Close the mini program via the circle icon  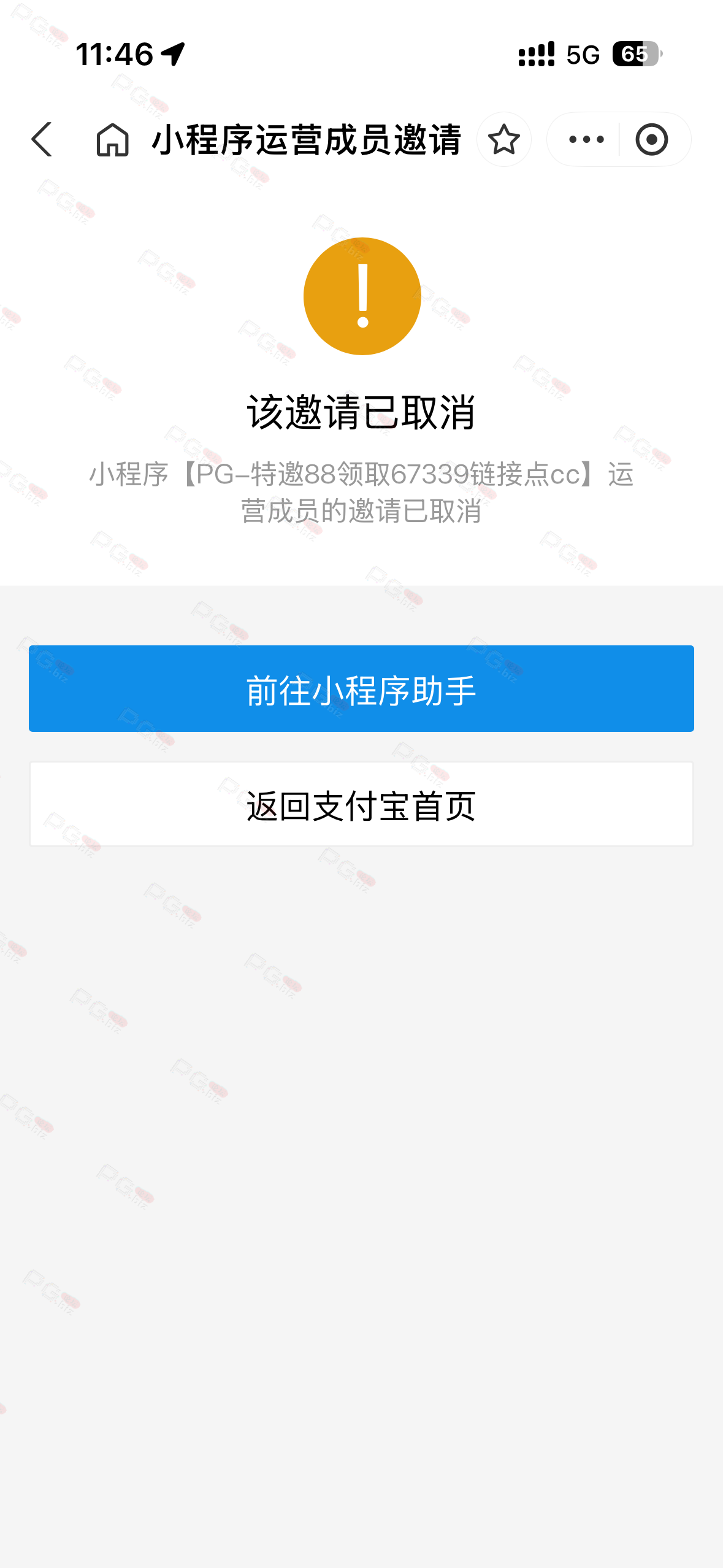coord(651,139)
